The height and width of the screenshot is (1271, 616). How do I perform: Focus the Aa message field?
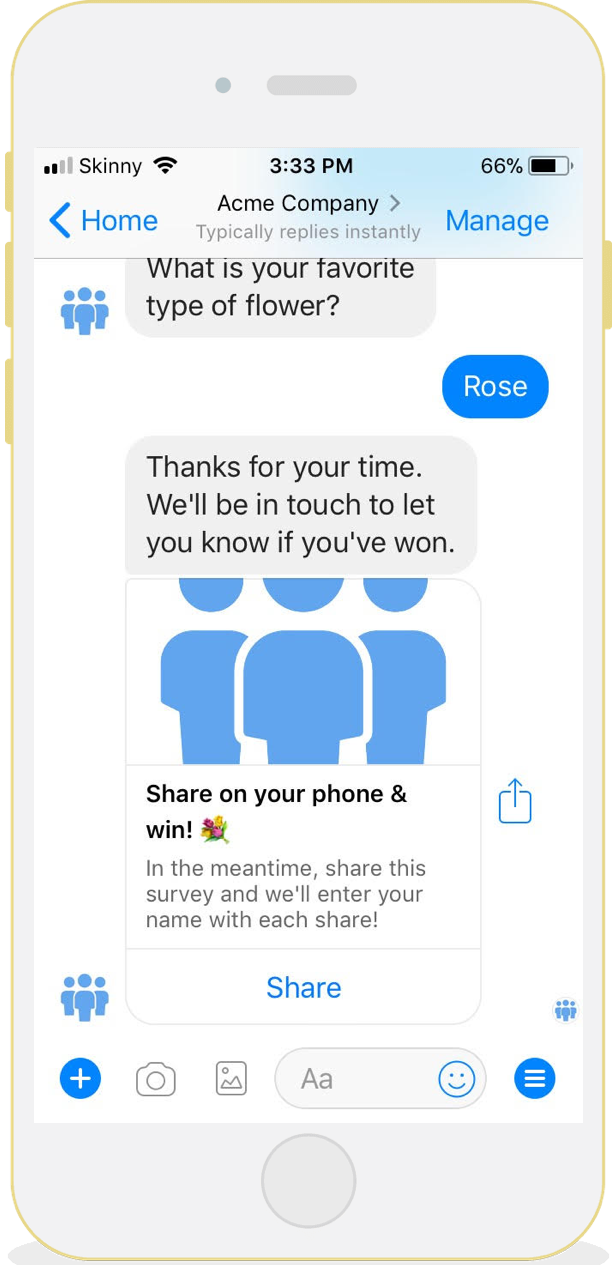[x=355, y=1079]
